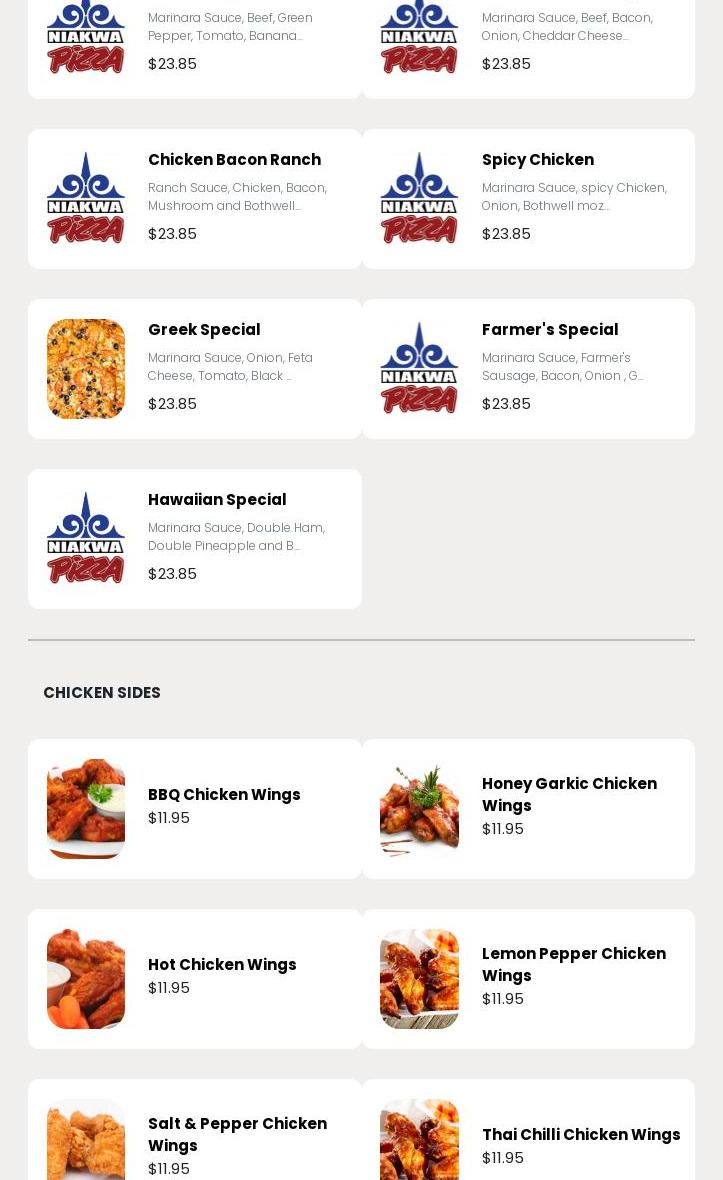This screenshot has width=723, height=1180.
Task: View the Hot Chicken Wings card
Action: pyautogui.click(x=195, y=979)
